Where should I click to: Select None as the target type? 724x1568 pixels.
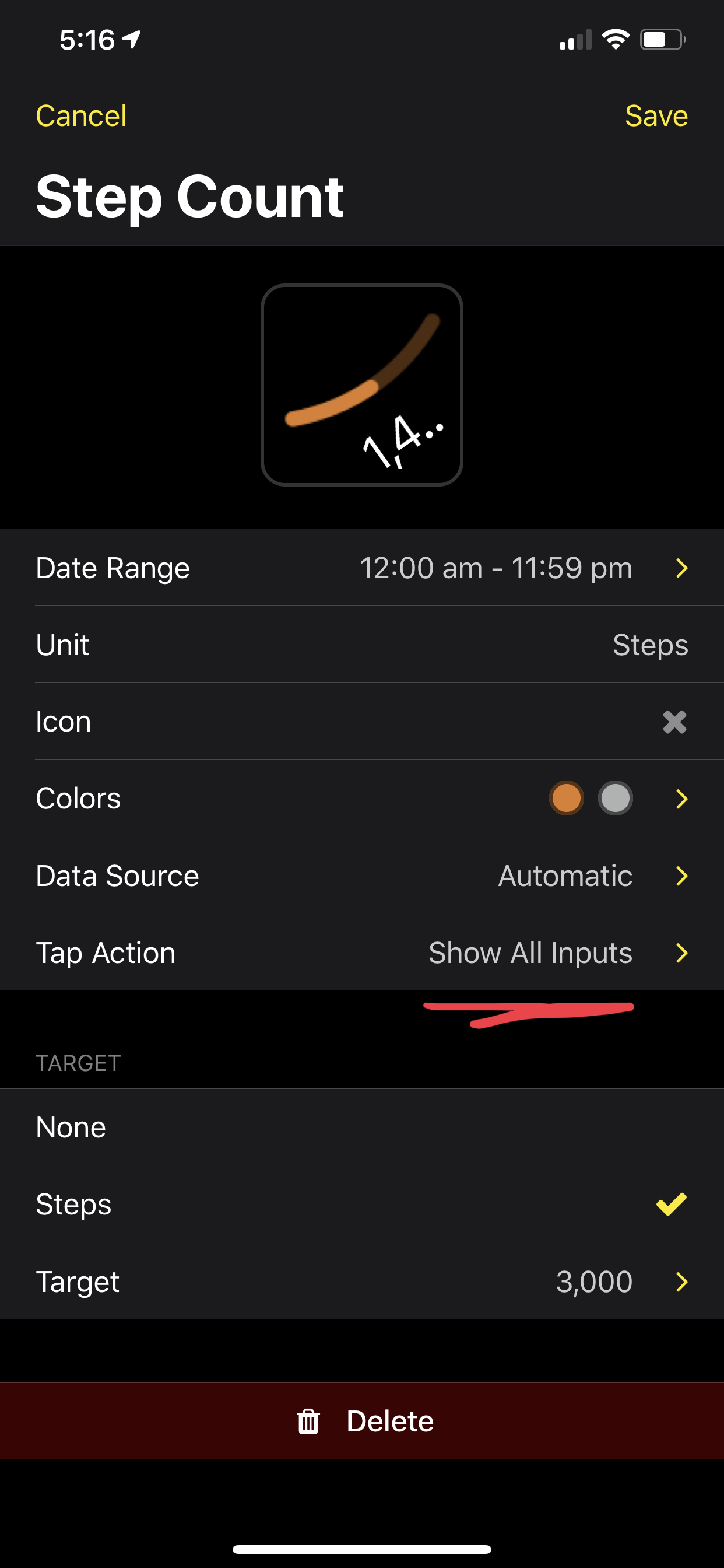tap(362, 1128)
